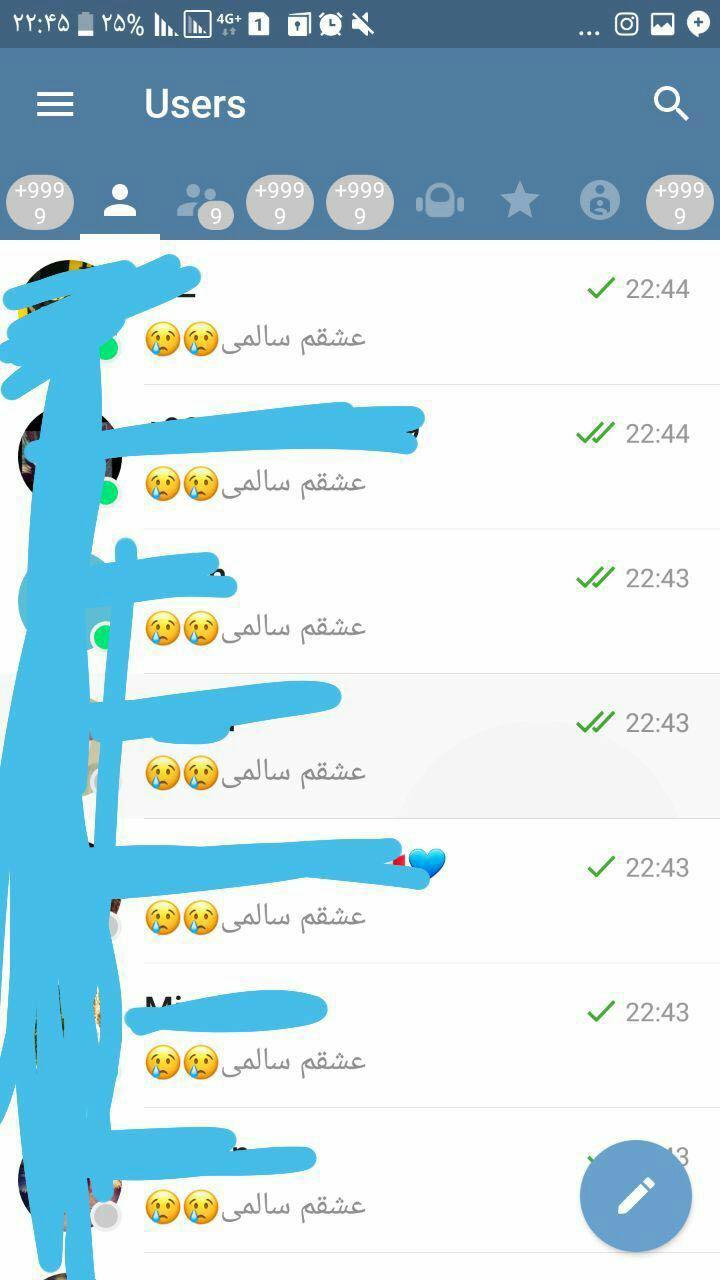Switch to the rightmost +9999 tab
This screenshot has height=1280, width=720.
point(680,201)
